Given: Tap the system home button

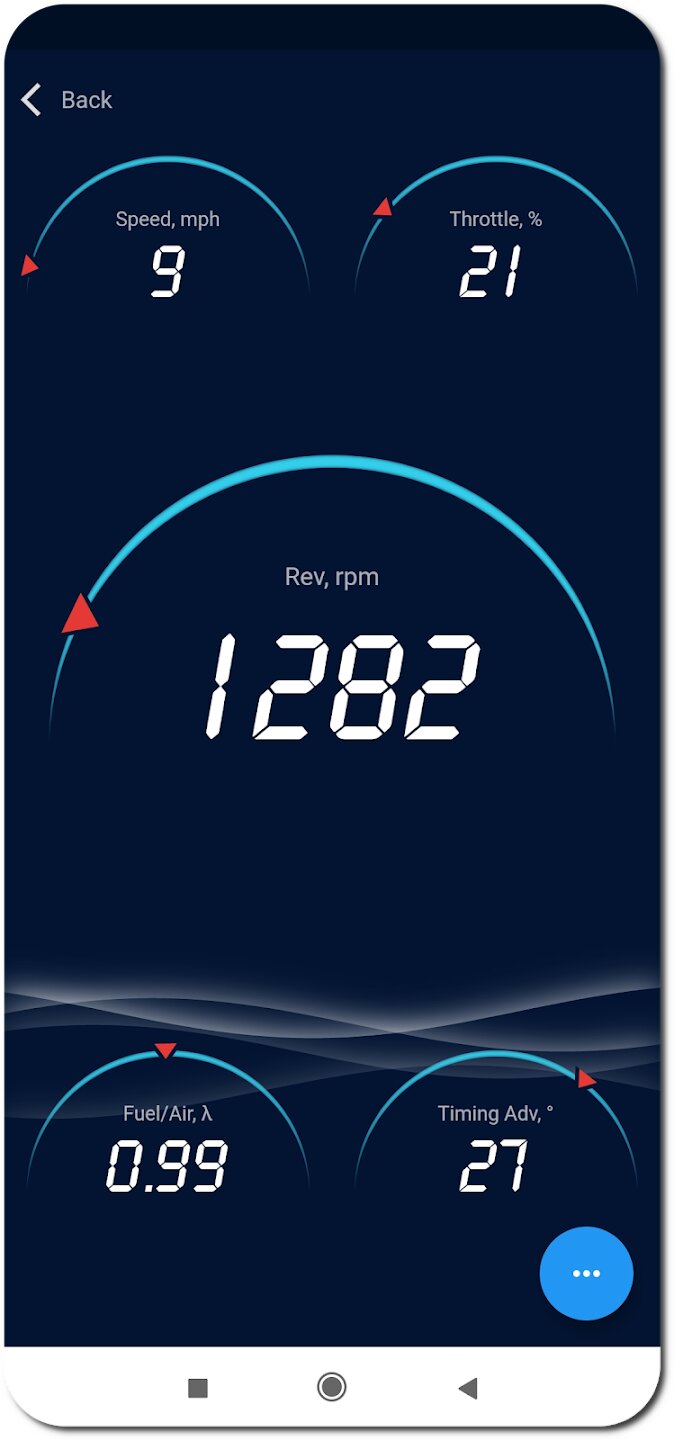Looking at the screenshot, I should pyautogui.click(x=331, y=1387).
